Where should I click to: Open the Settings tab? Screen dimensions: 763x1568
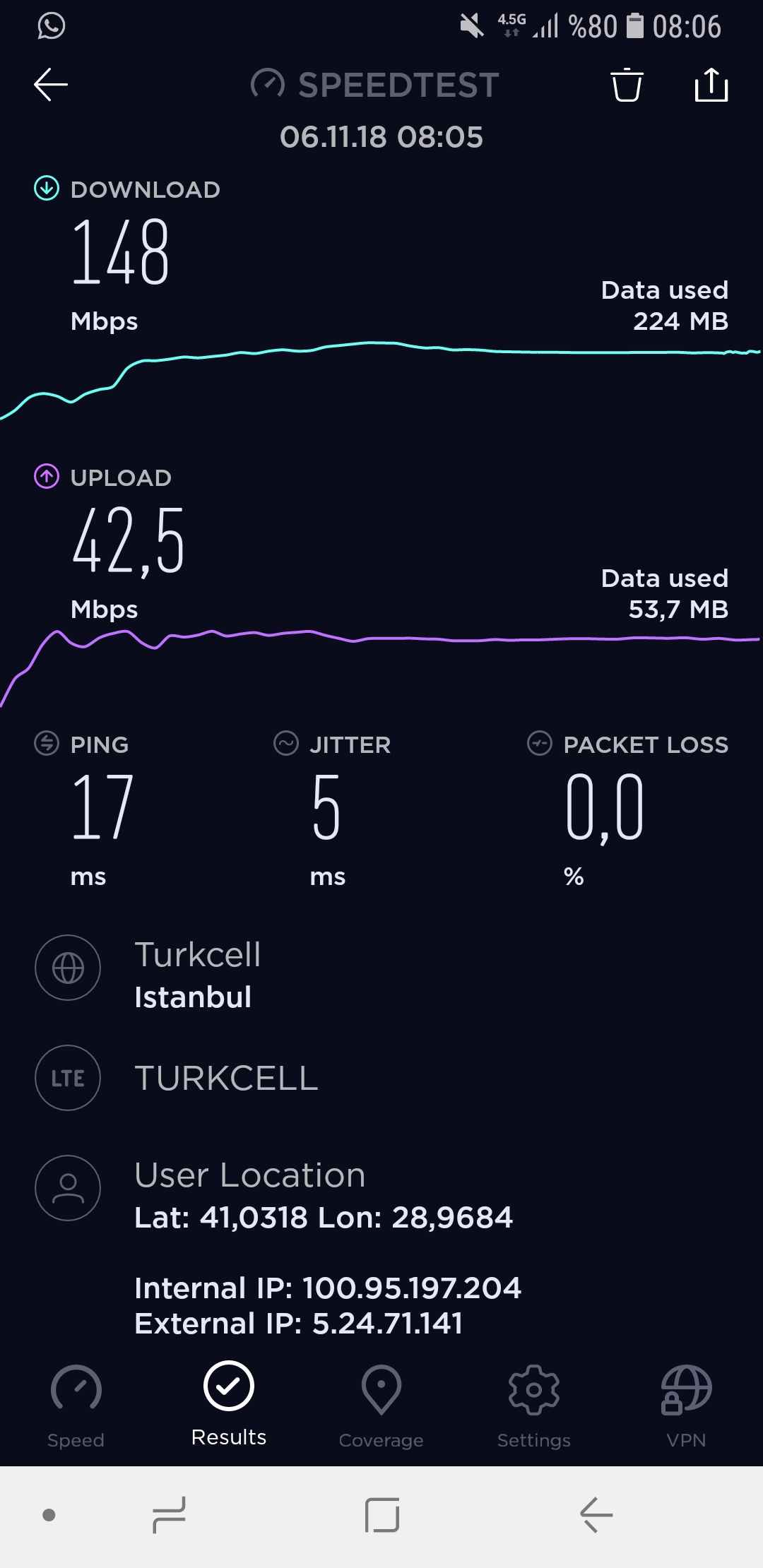534,1407
